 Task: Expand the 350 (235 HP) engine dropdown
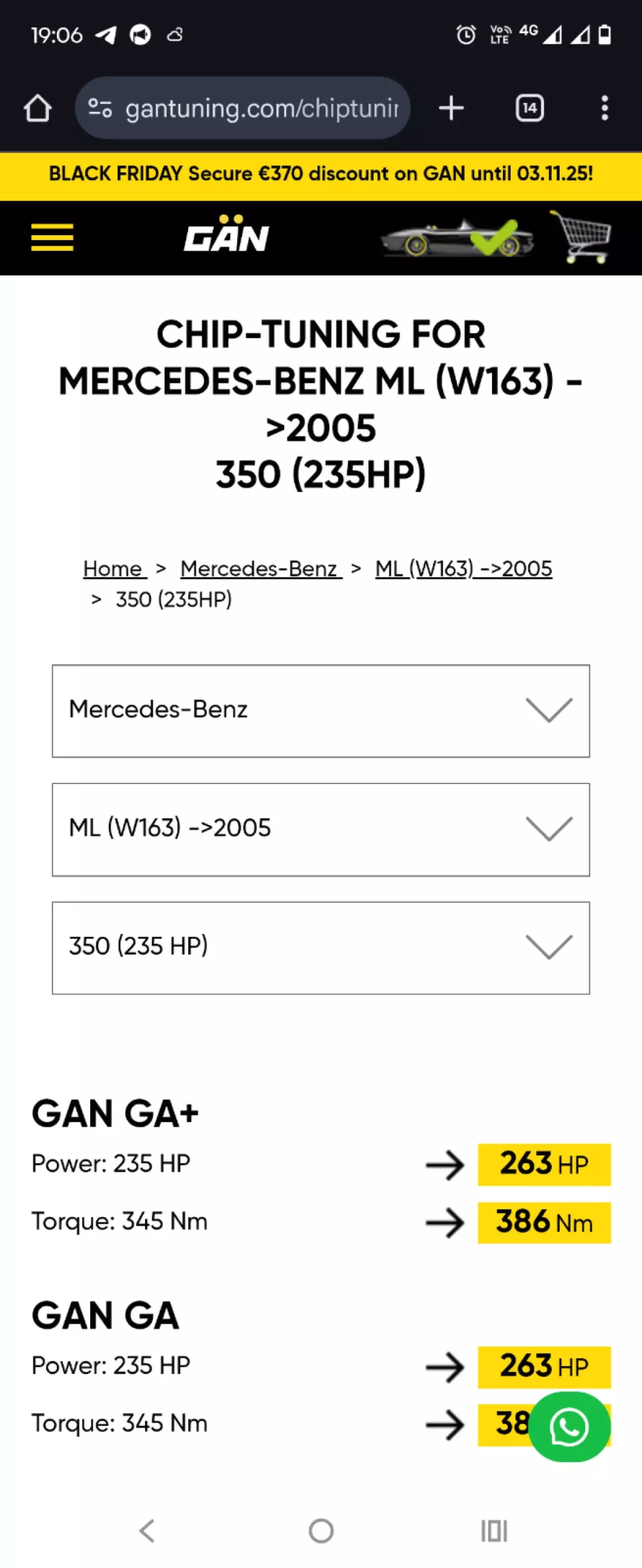(321, 948)
